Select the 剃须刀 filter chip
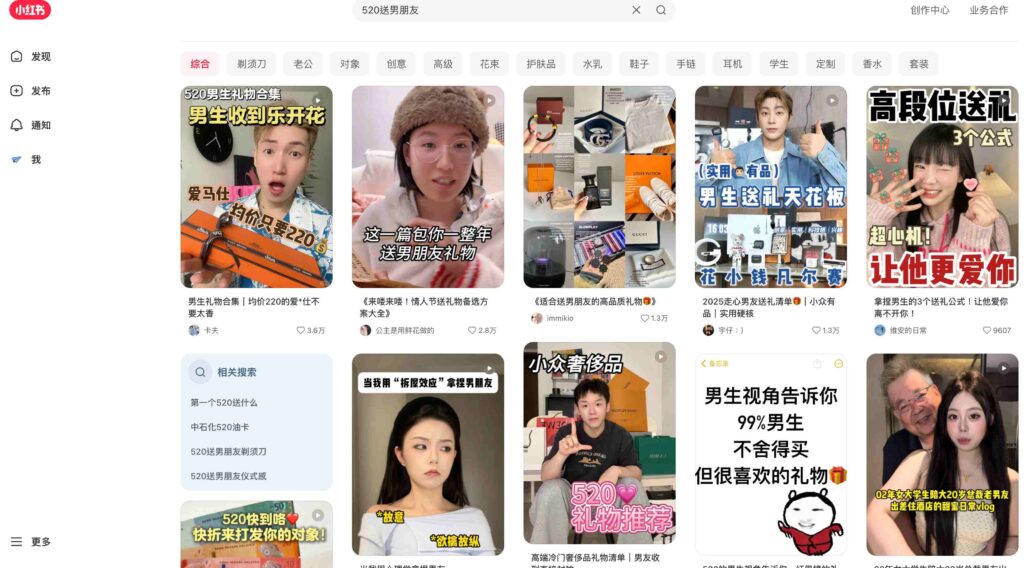1024x568 pixels. (x=251, y=64)
